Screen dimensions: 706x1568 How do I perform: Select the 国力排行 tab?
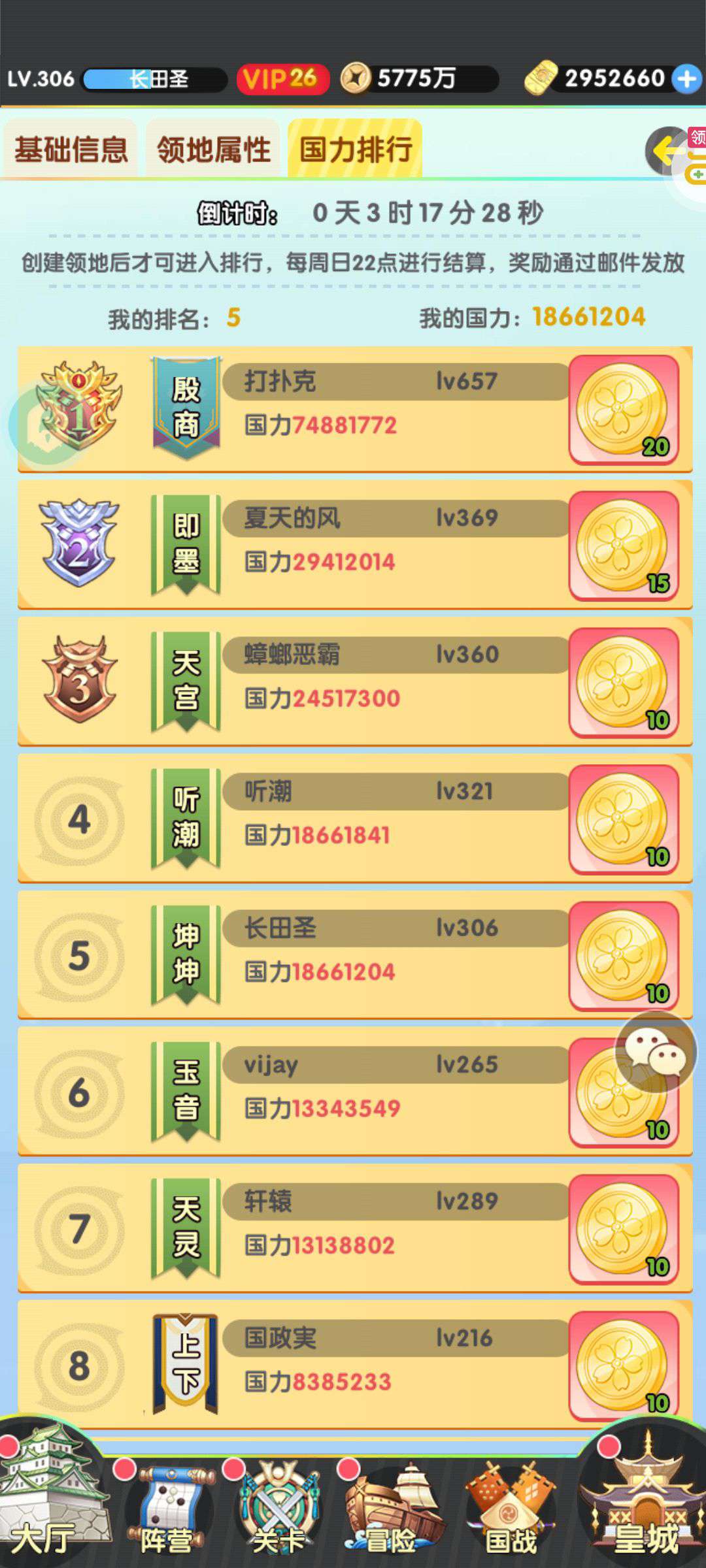tap(356, 149)
